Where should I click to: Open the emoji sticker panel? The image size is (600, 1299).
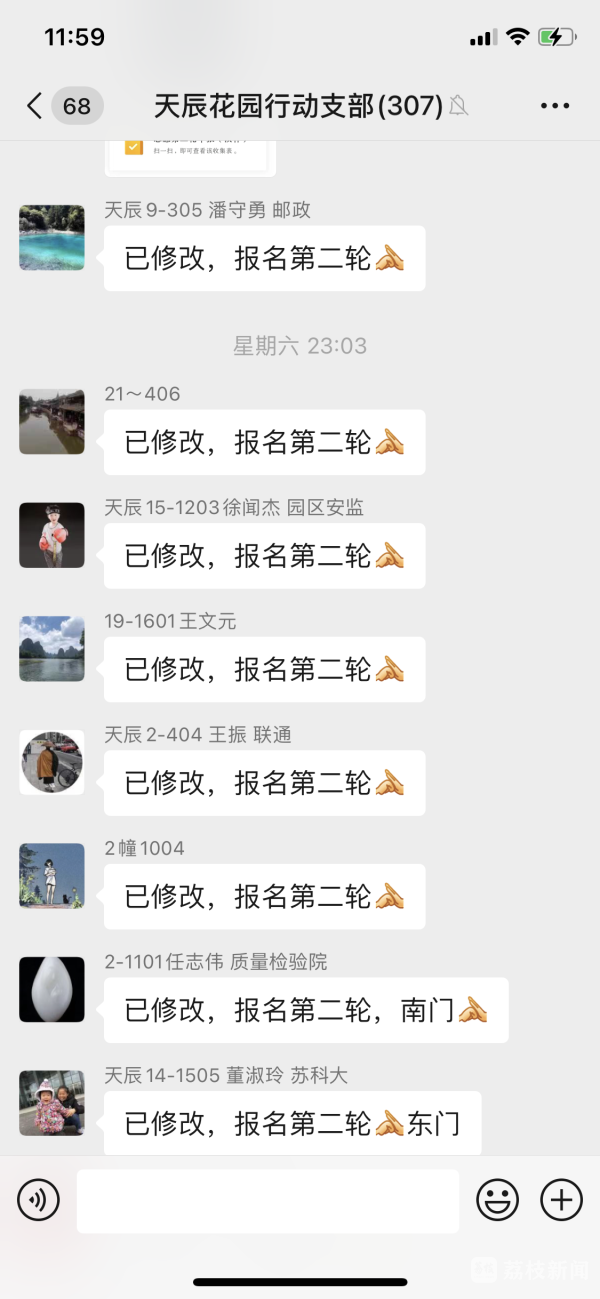coord(497,1199)
